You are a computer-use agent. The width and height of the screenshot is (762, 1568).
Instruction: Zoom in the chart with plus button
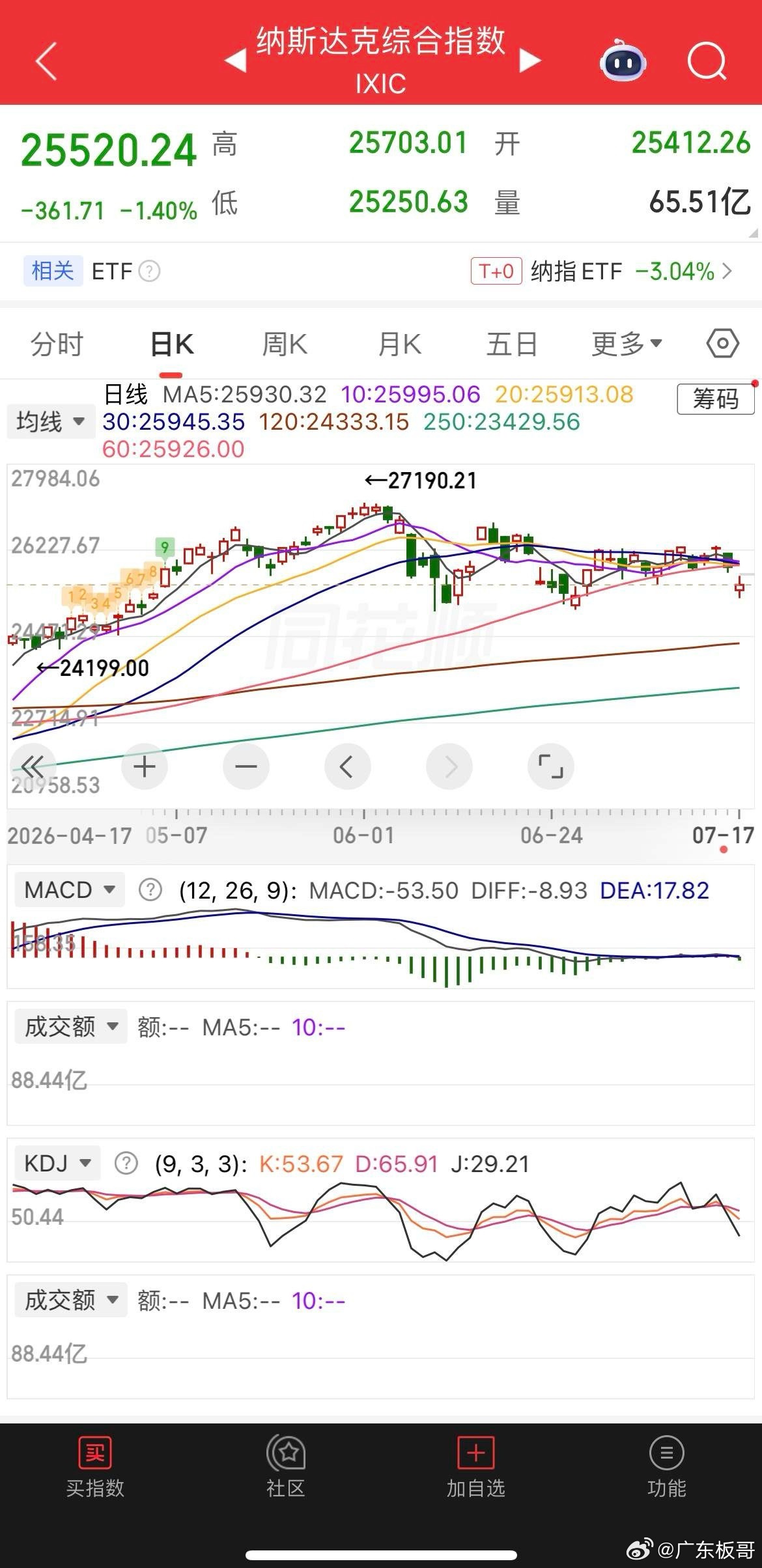(x=145, y=766)
